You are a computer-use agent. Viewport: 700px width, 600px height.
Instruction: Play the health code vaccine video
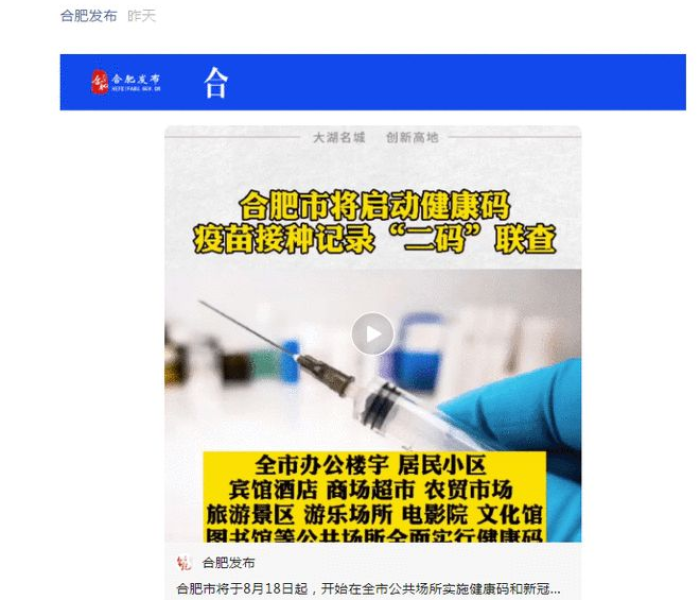[x=373, y=333]
